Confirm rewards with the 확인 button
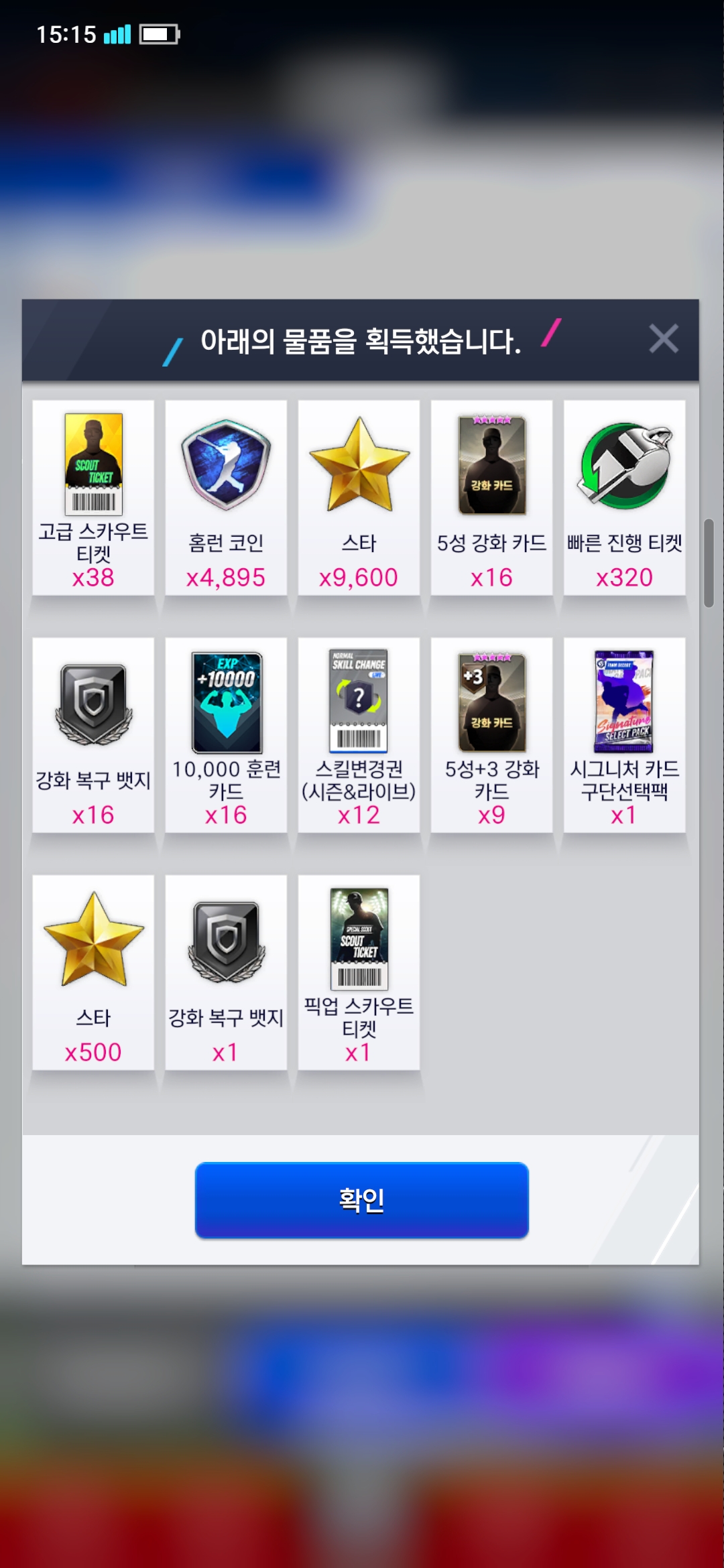724x1568 pixels. [361, 1199]
